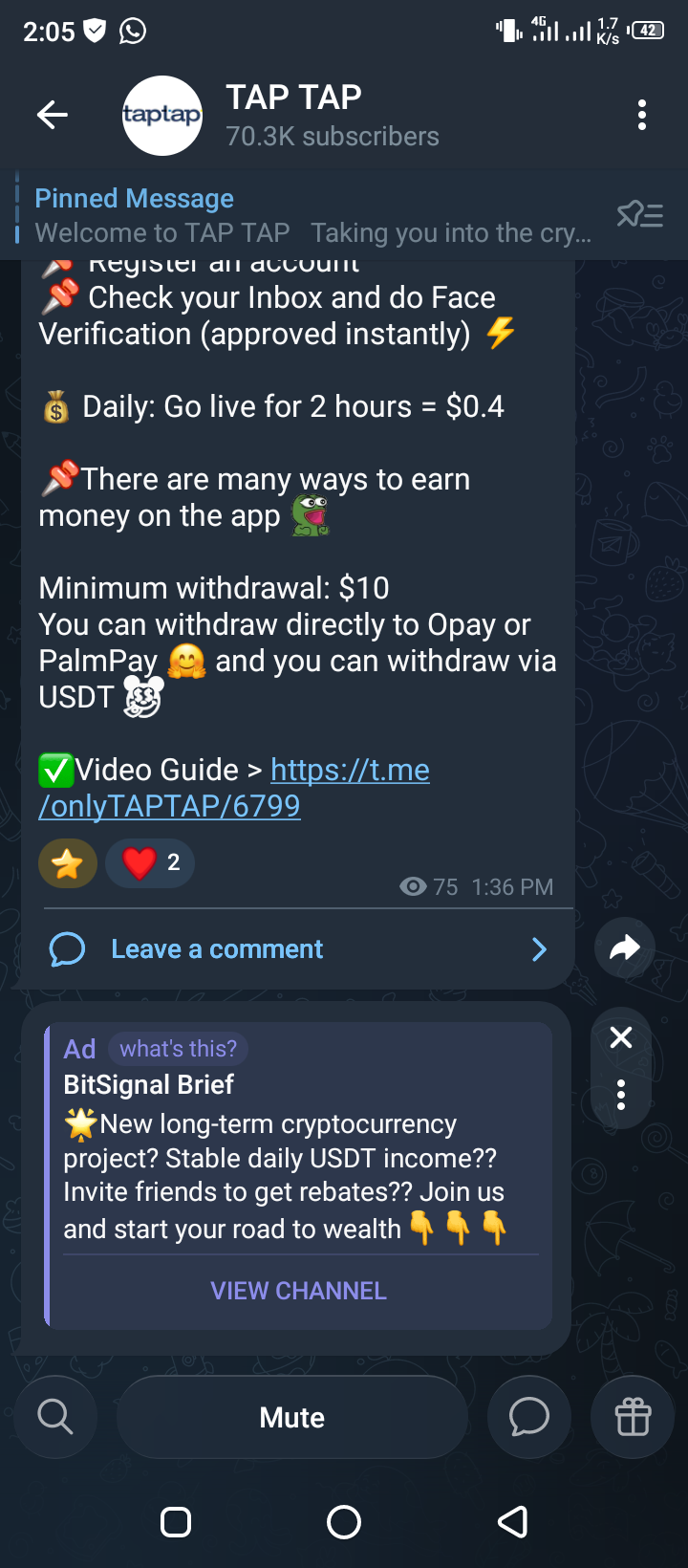Search within the channel

click(x=55, y=1416)
